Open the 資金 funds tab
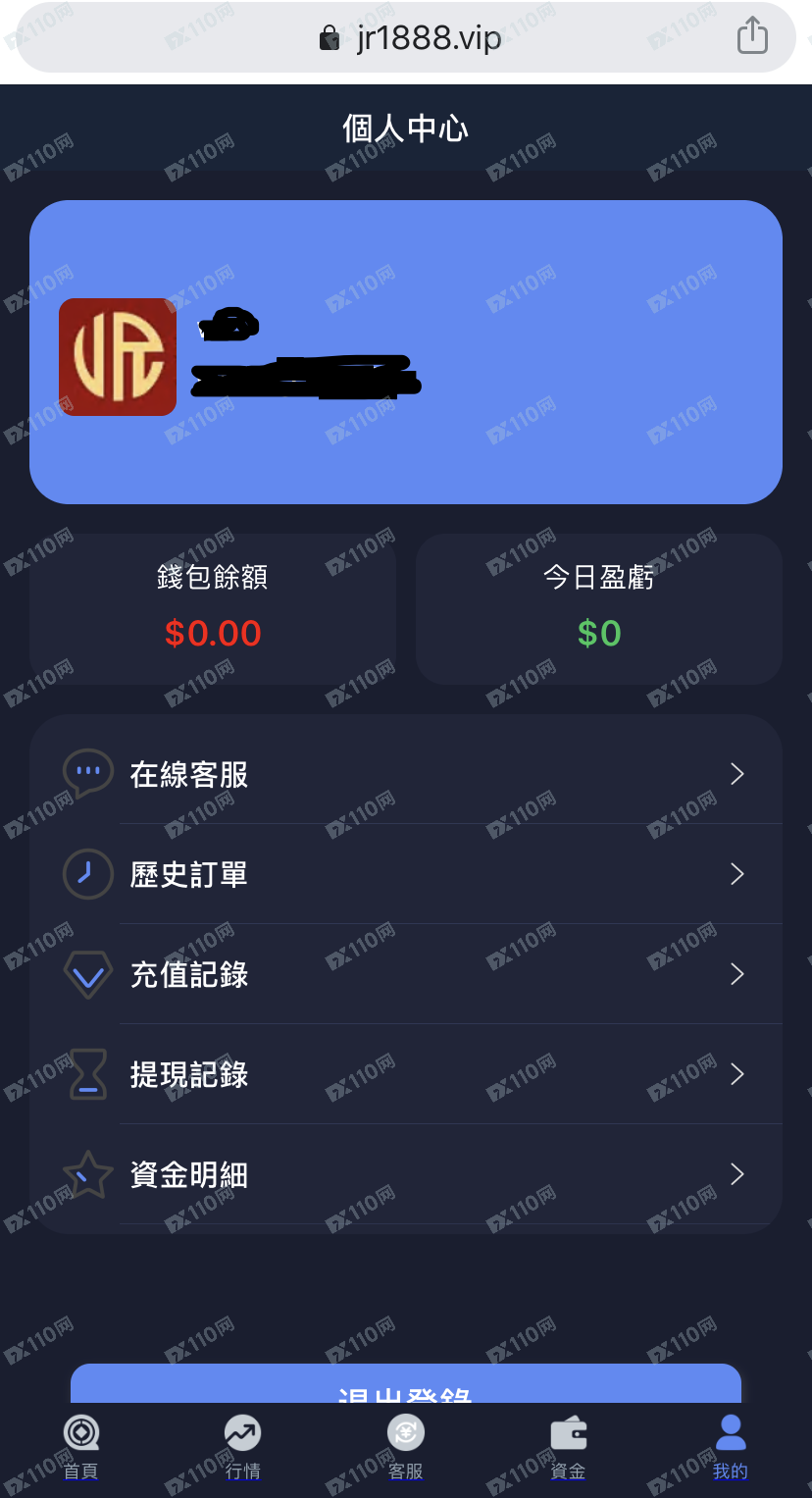 (568, 1447)
